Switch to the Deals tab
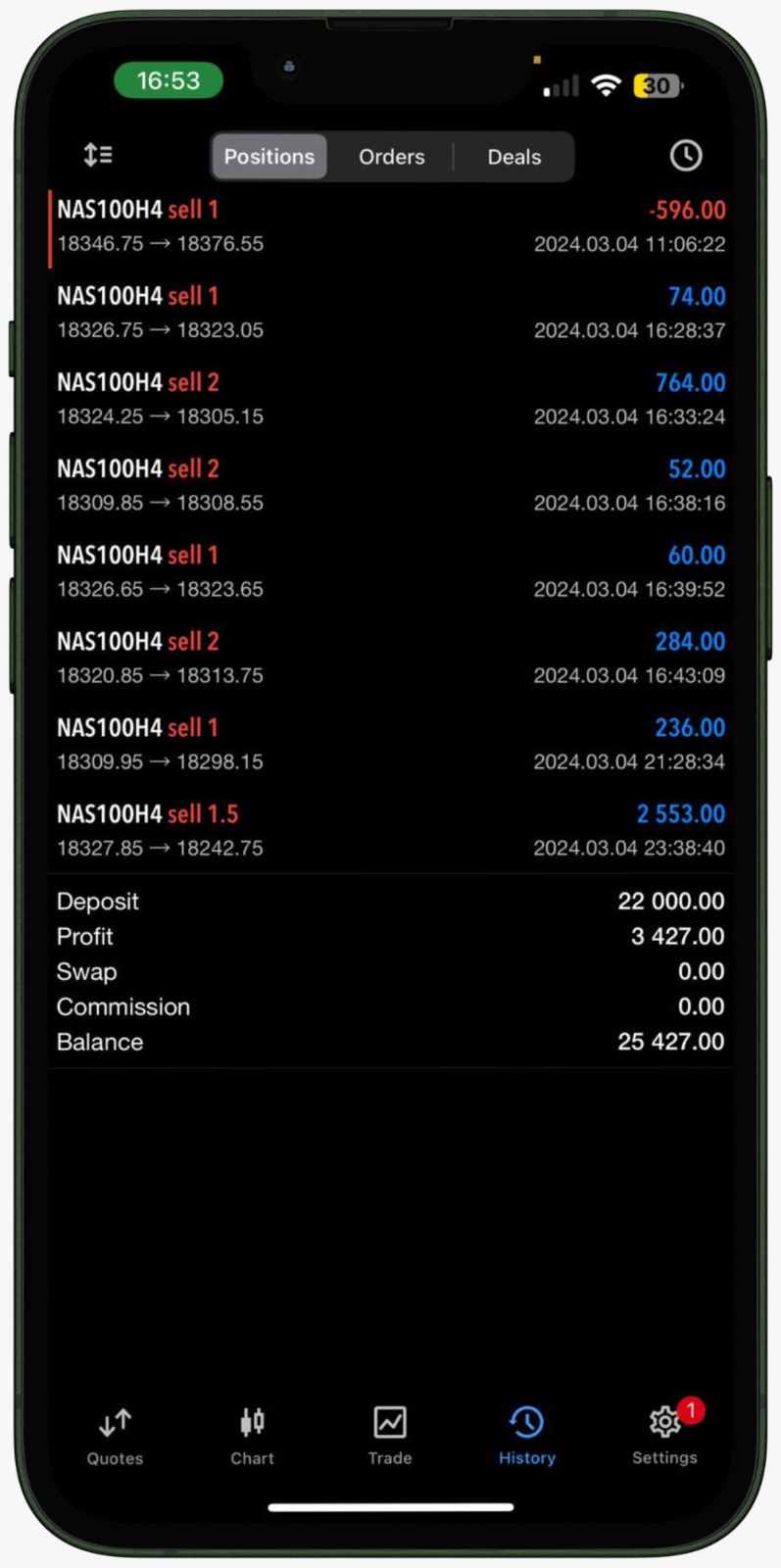Screen dimensions: 781x1568 tap(513, 157)
